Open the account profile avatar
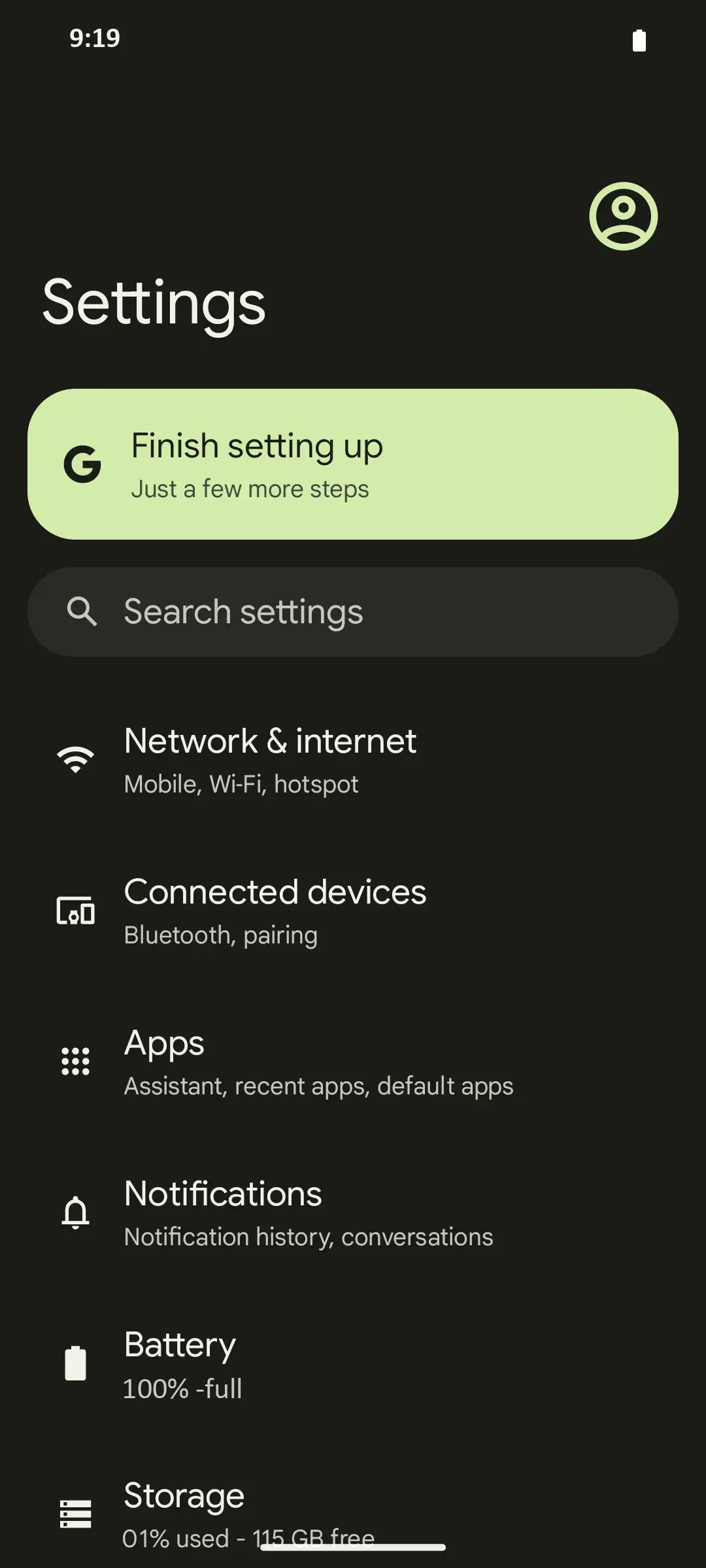This screenshot has width=706, height=1568. [x=623, y=216]
